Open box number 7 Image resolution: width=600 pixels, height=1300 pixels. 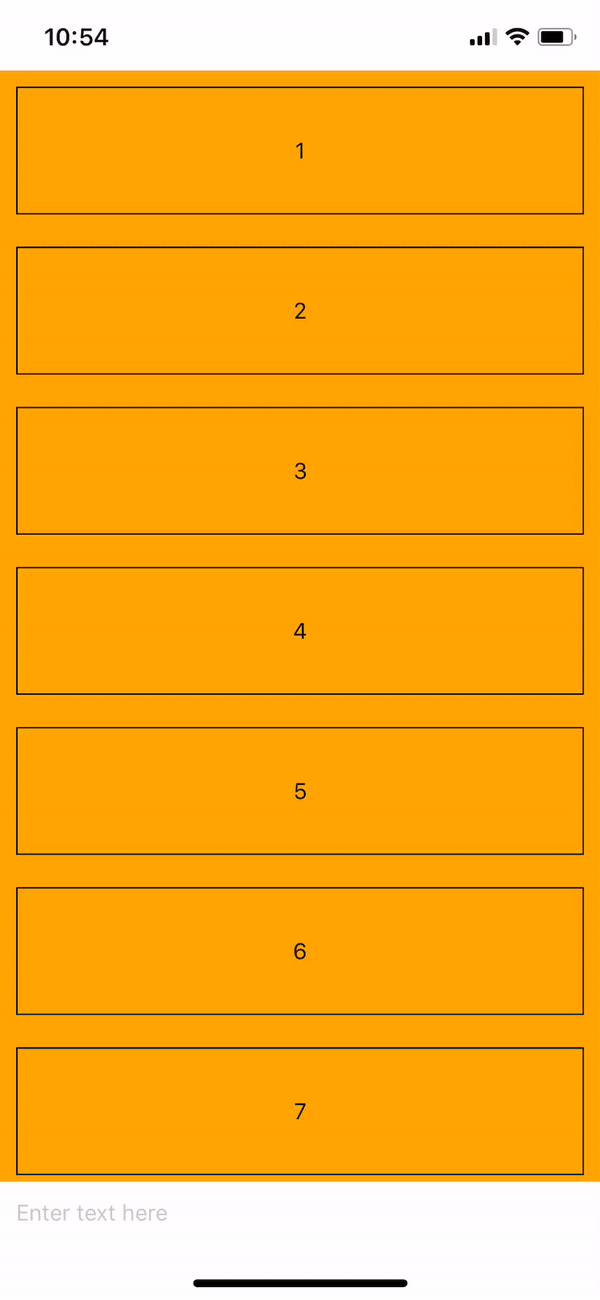pyautogui.click(x=300, y=1111)
